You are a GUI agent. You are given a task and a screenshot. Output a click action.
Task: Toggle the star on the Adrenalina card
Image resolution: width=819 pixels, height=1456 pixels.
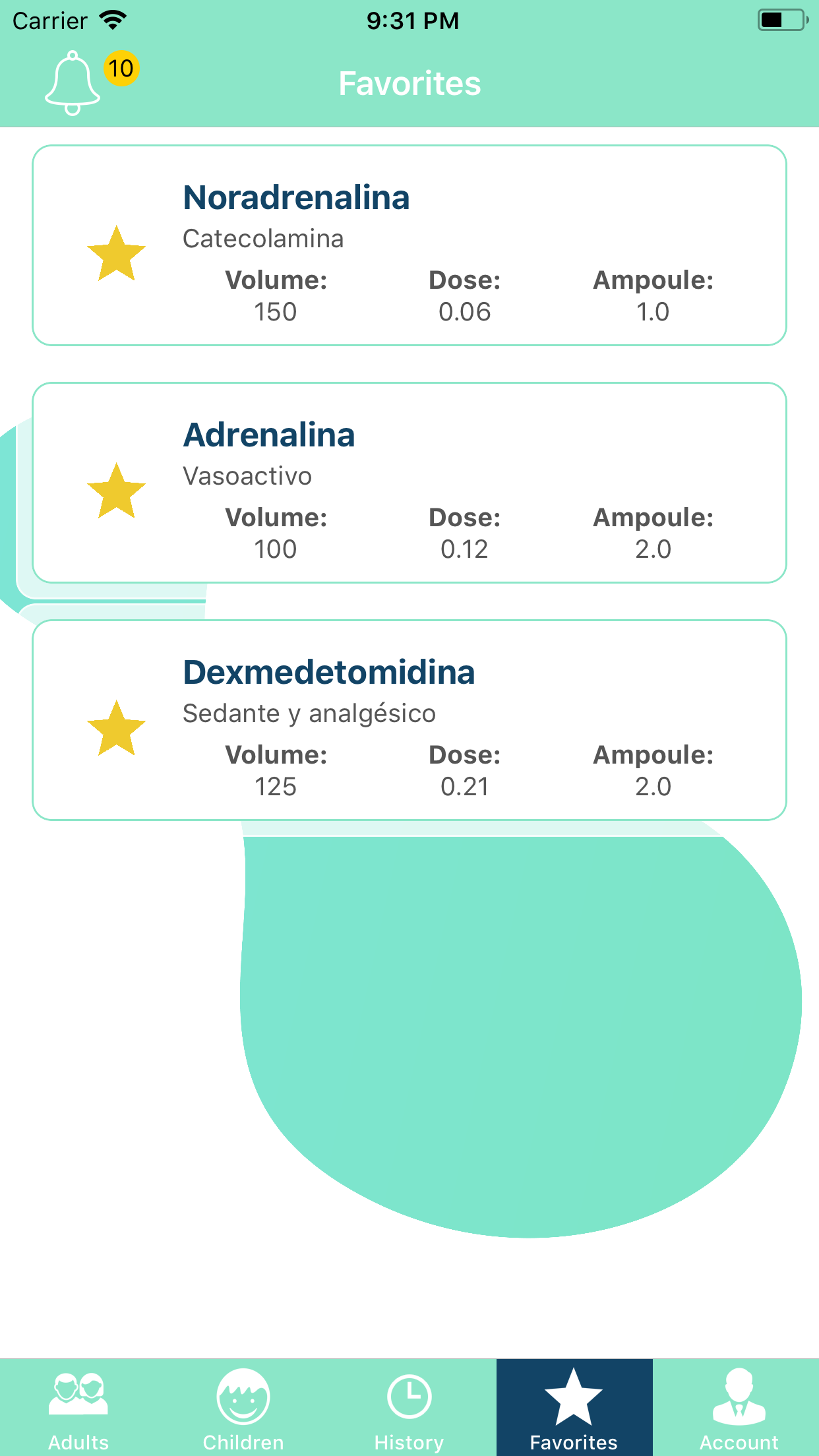pos(117,493)
